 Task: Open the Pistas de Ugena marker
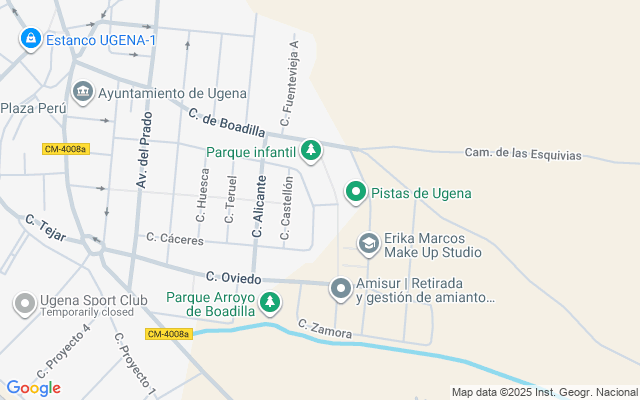tap(355, 192)
